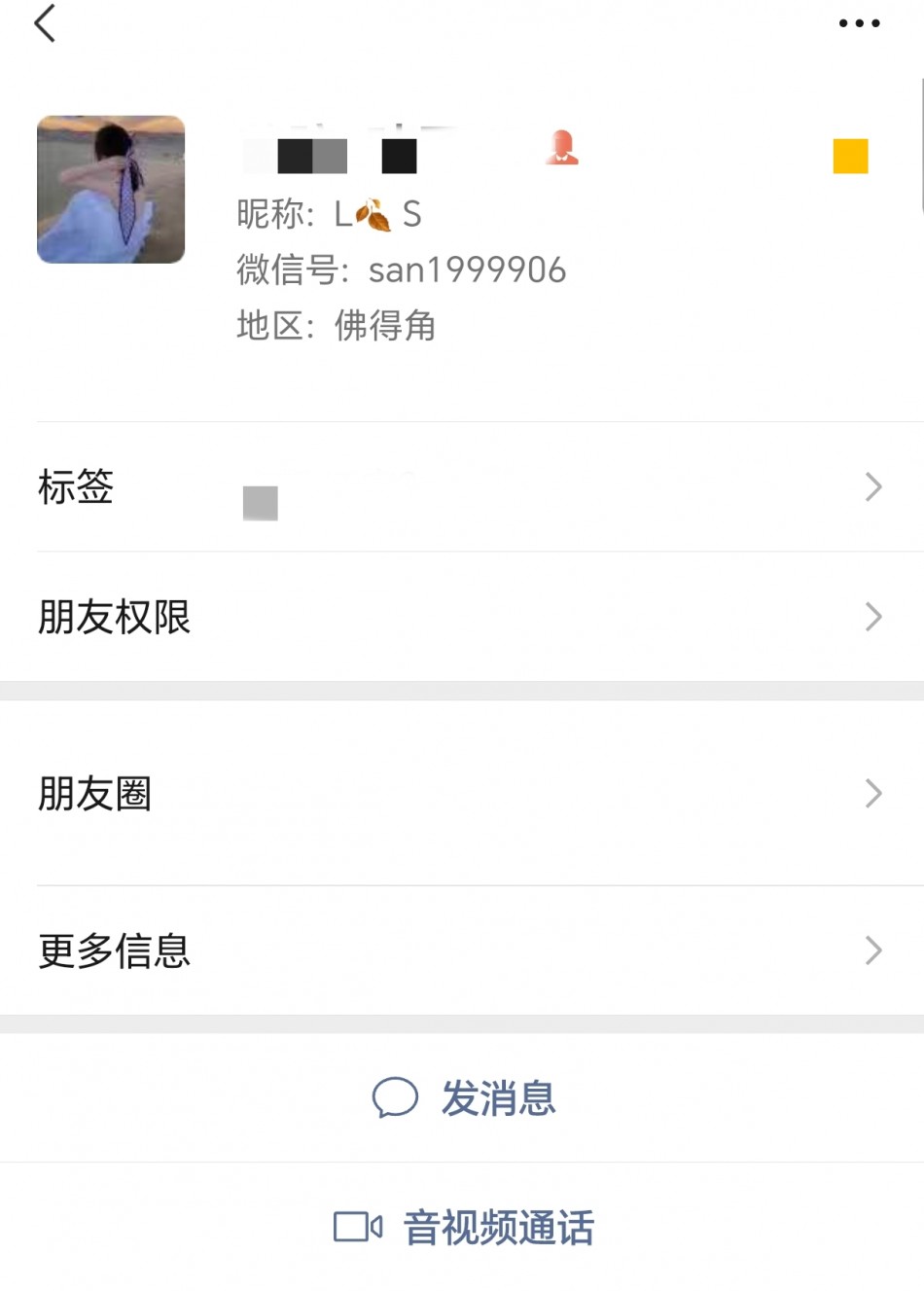
Task: Open the three-dot overflow menu
Action: (859, 23)
